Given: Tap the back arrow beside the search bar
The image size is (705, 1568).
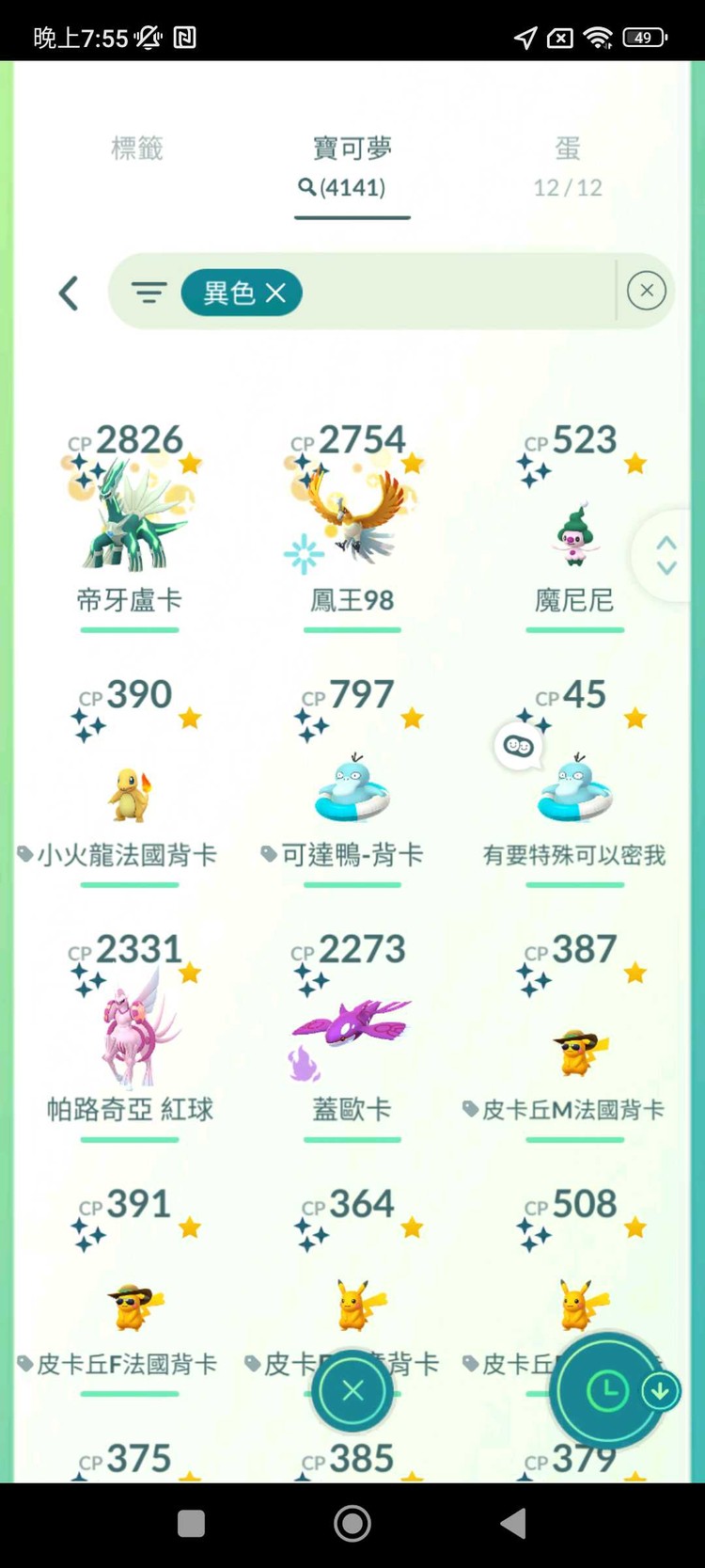Looking at the screenshot, I should 68,293.
